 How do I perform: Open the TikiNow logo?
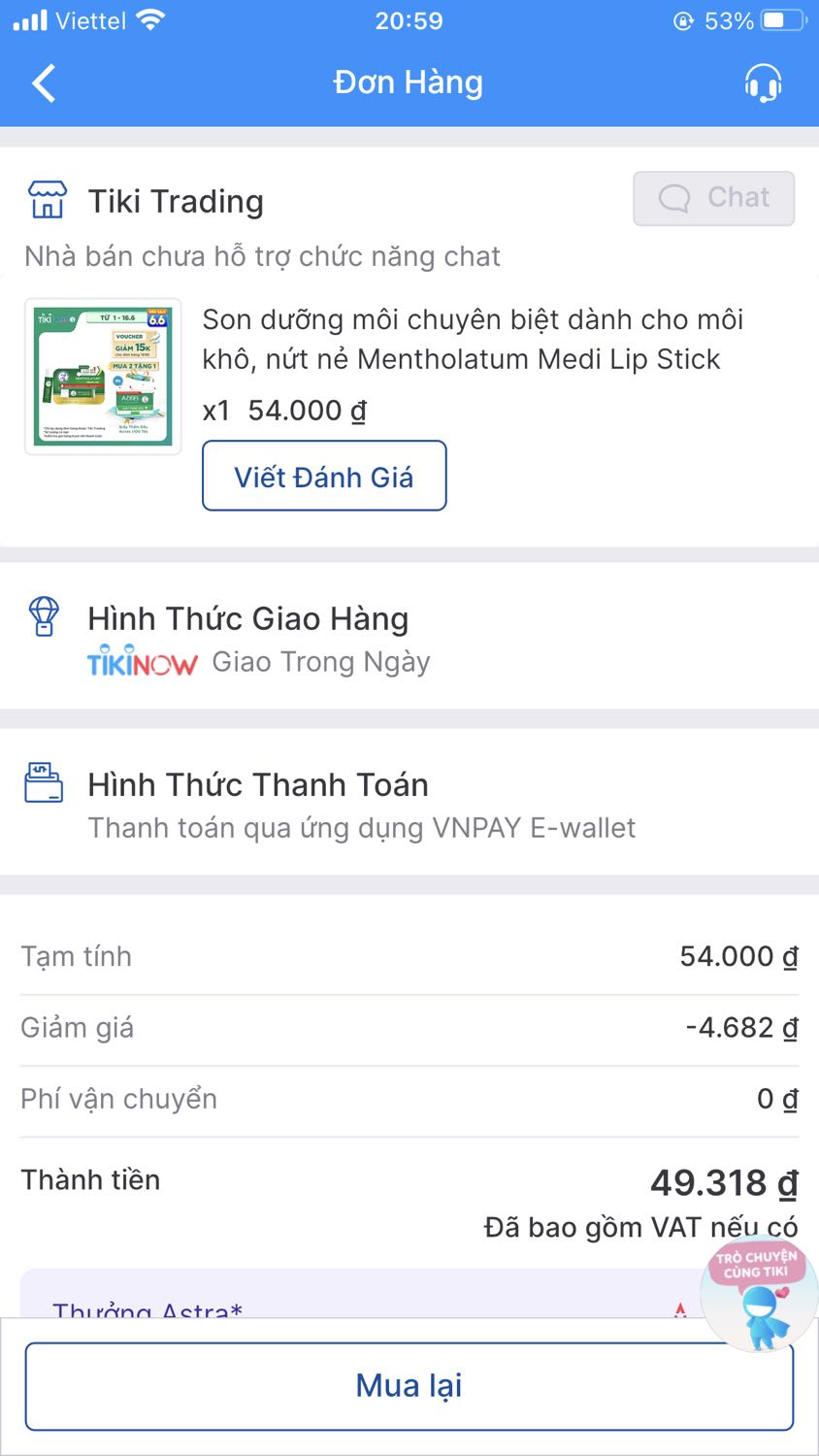[x=143, y=661]
